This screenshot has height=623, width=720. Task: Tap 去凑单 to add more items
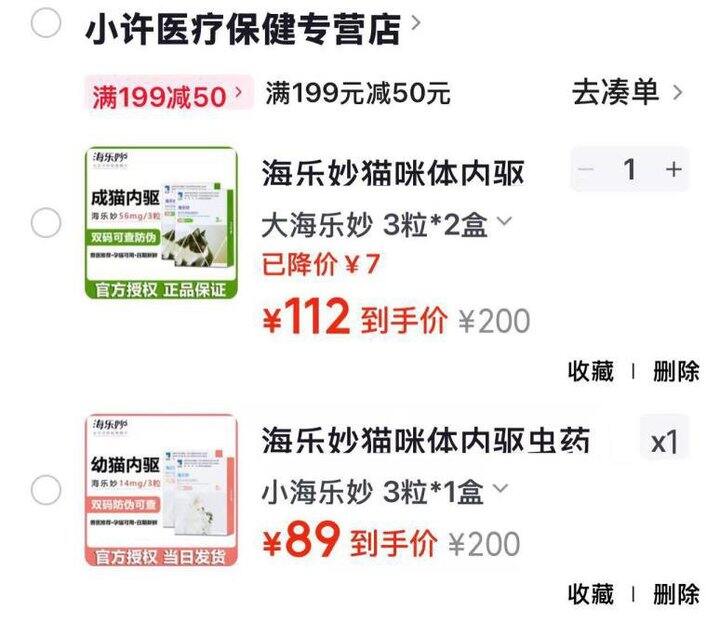pos(627,93)
